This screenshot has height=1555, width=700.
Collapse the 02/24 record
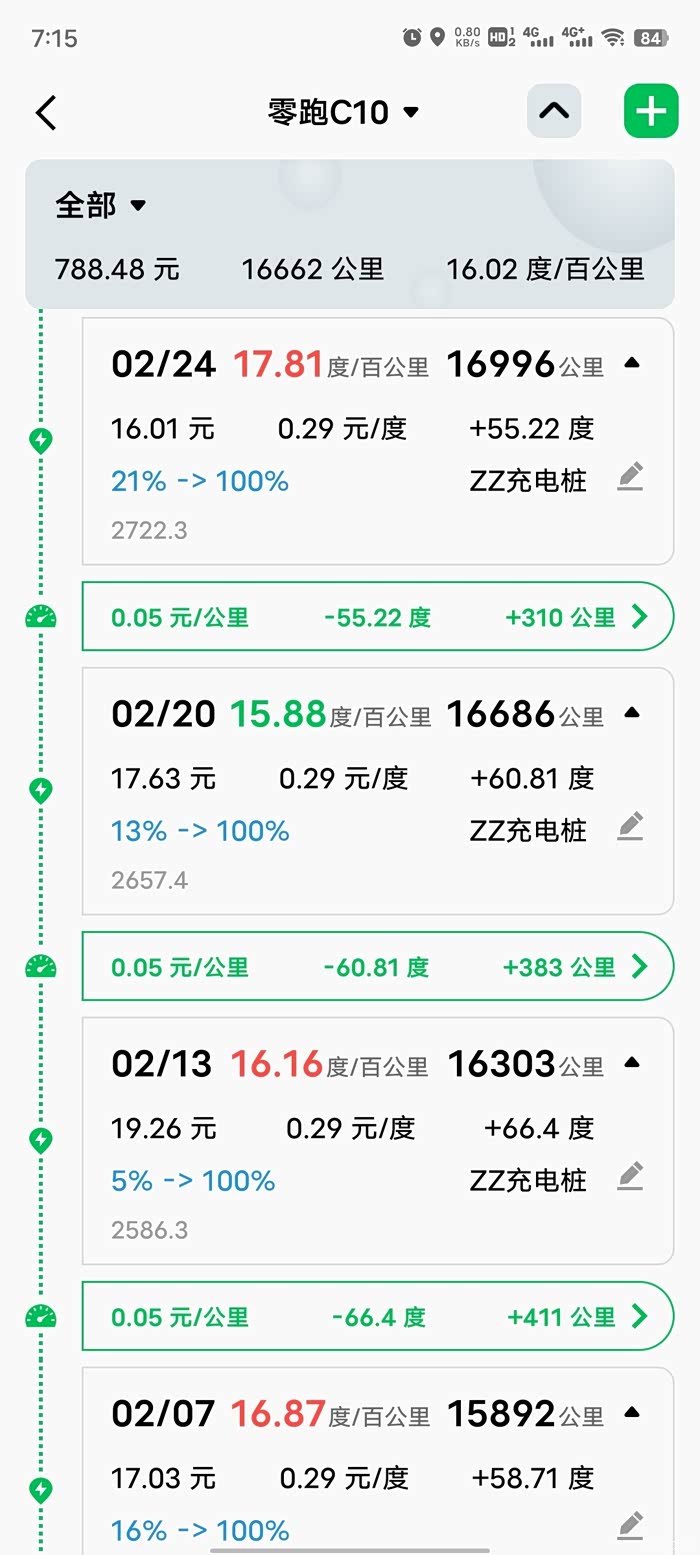(x=631, y=363)
